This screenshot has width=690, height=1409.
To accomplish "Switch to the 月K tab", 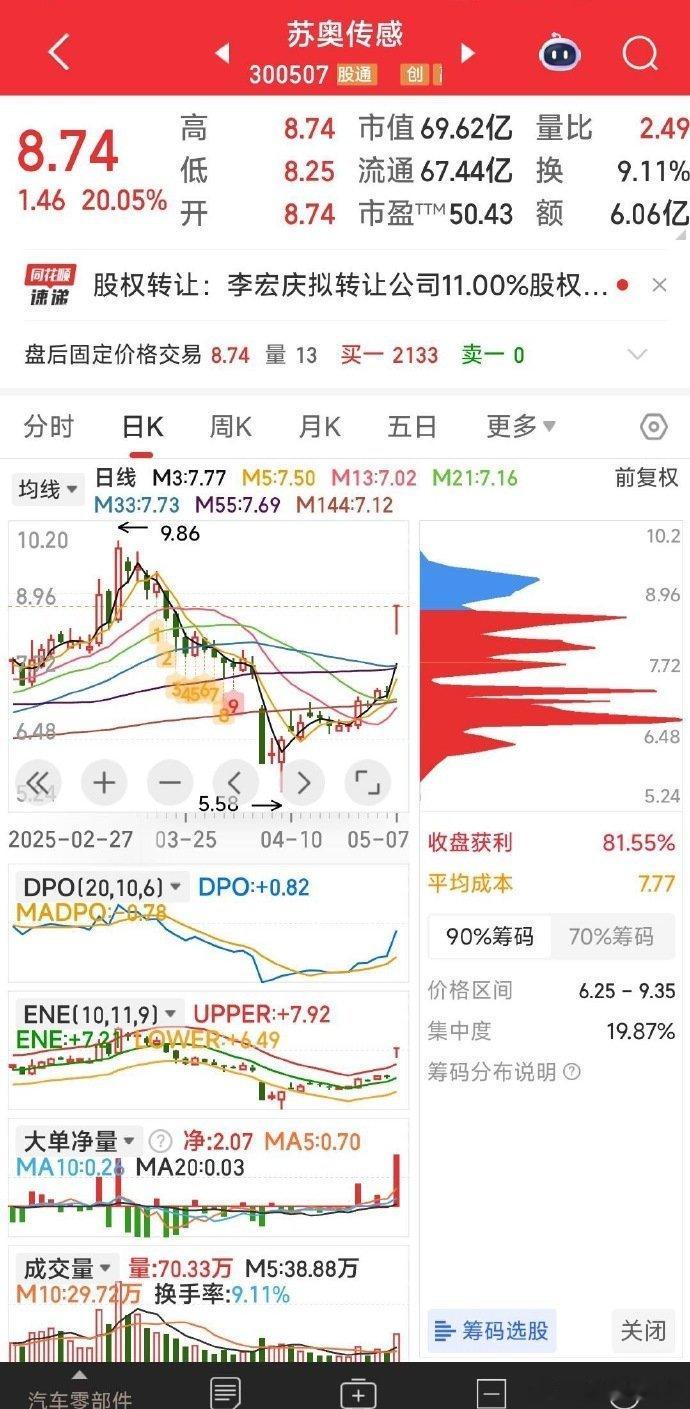I will point(320,427).
